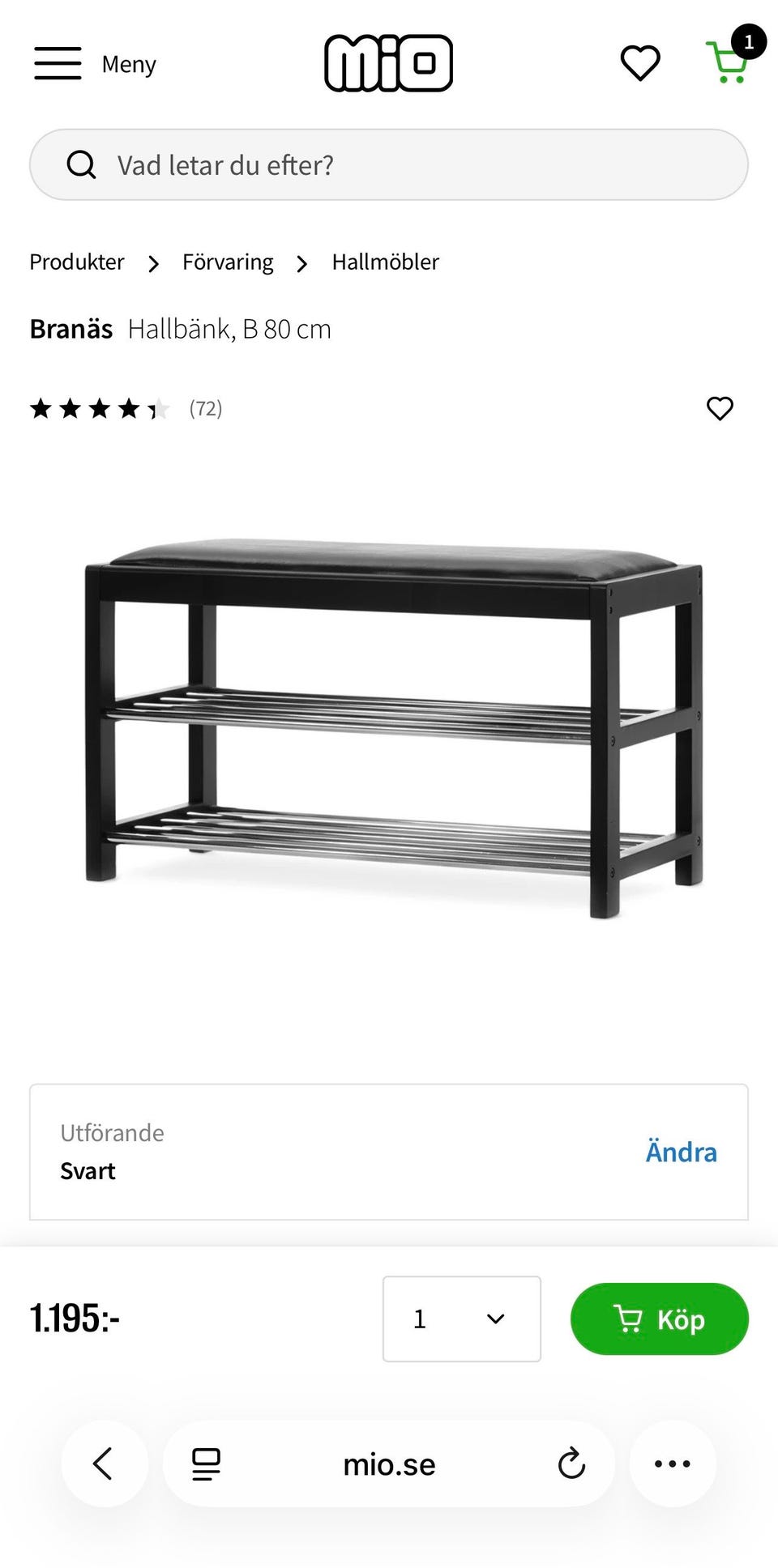Click the Mio logo

point(389,62)
